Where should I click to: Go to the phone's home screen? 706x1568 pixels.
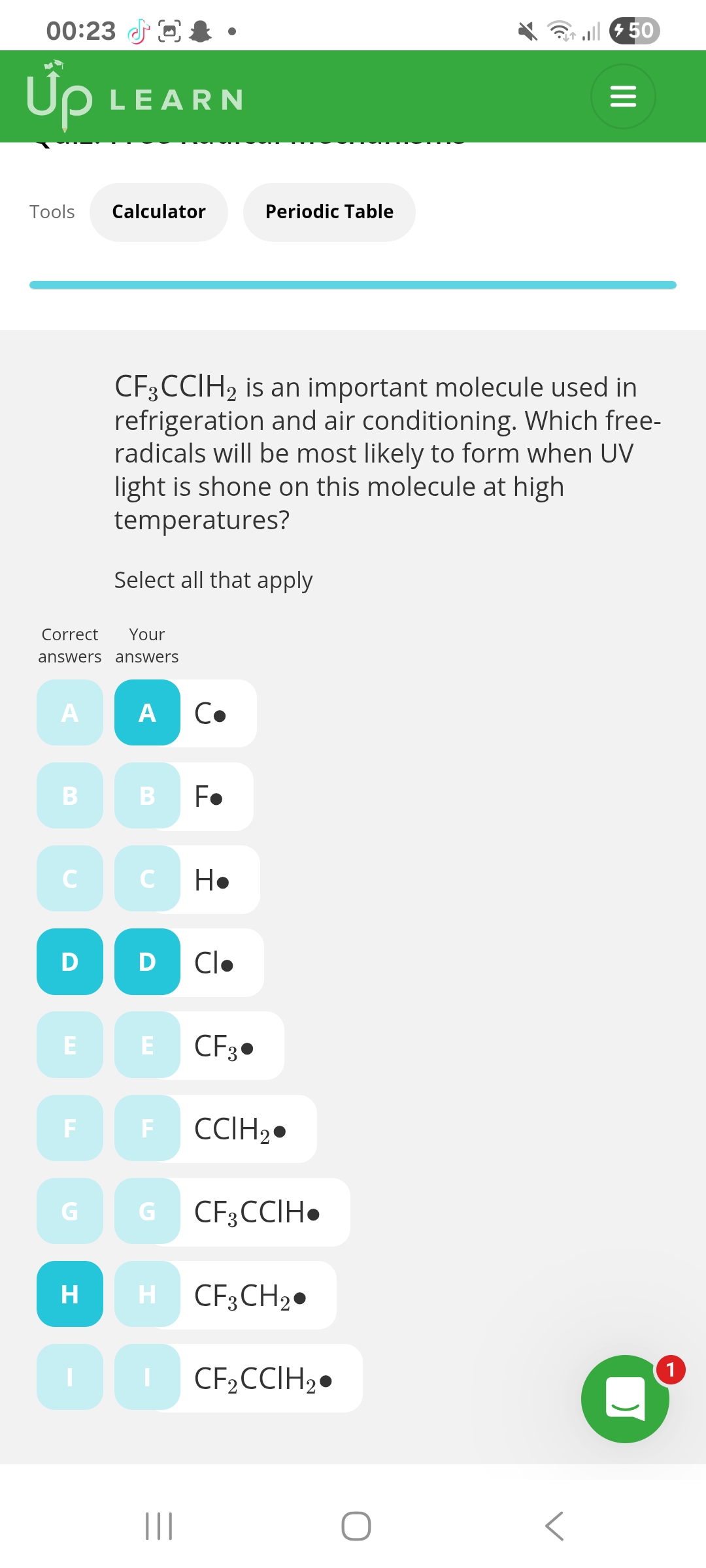[x=356, y=1526]
